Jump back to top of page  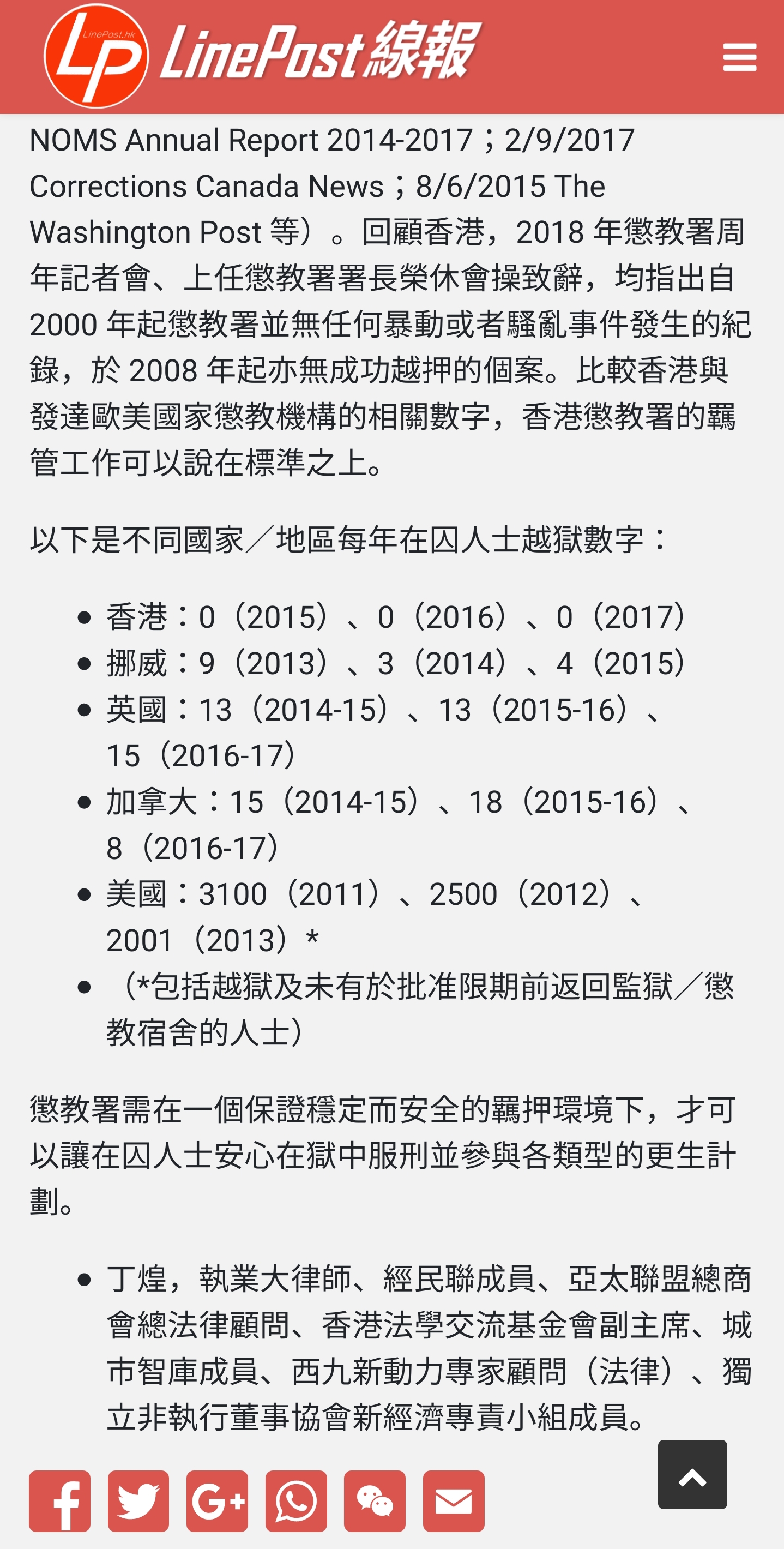pyautogui.click(x=692, y=1474)
